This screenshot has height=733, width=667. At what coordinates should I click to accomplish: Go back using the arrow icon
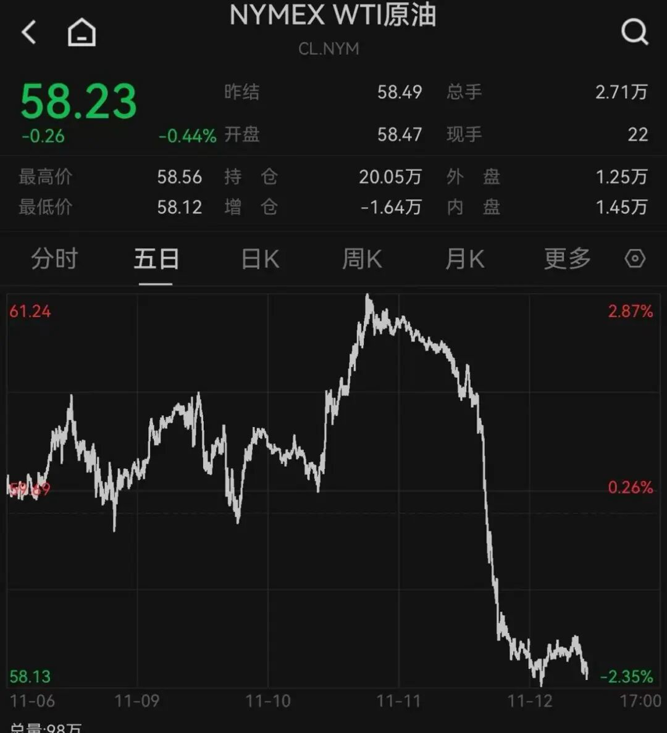29,33
